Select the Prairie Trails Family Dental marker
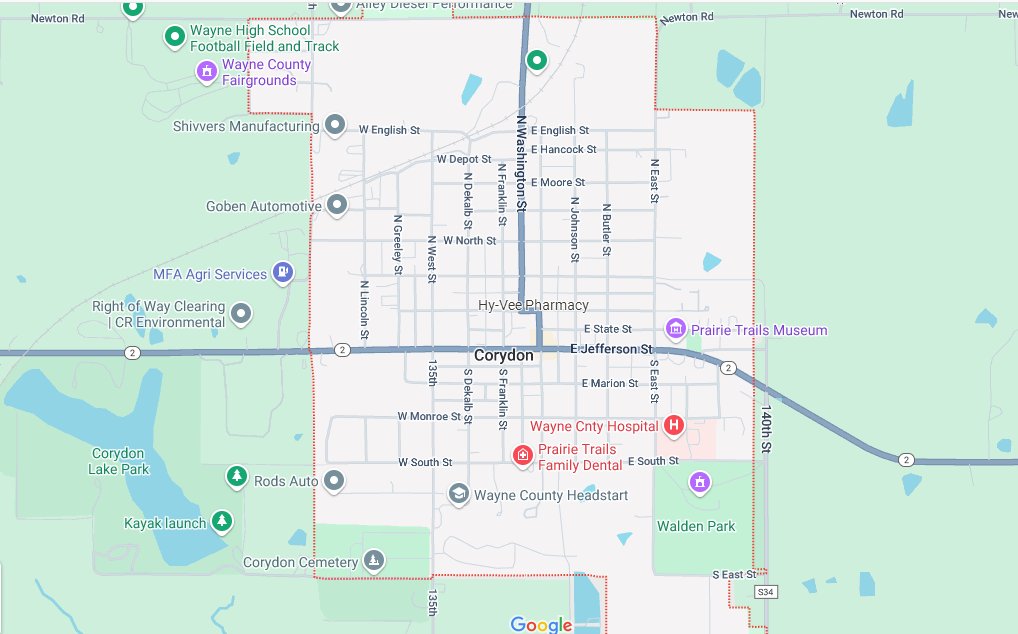Viewport: 1018px width, 634px height. tap(522, 455)
